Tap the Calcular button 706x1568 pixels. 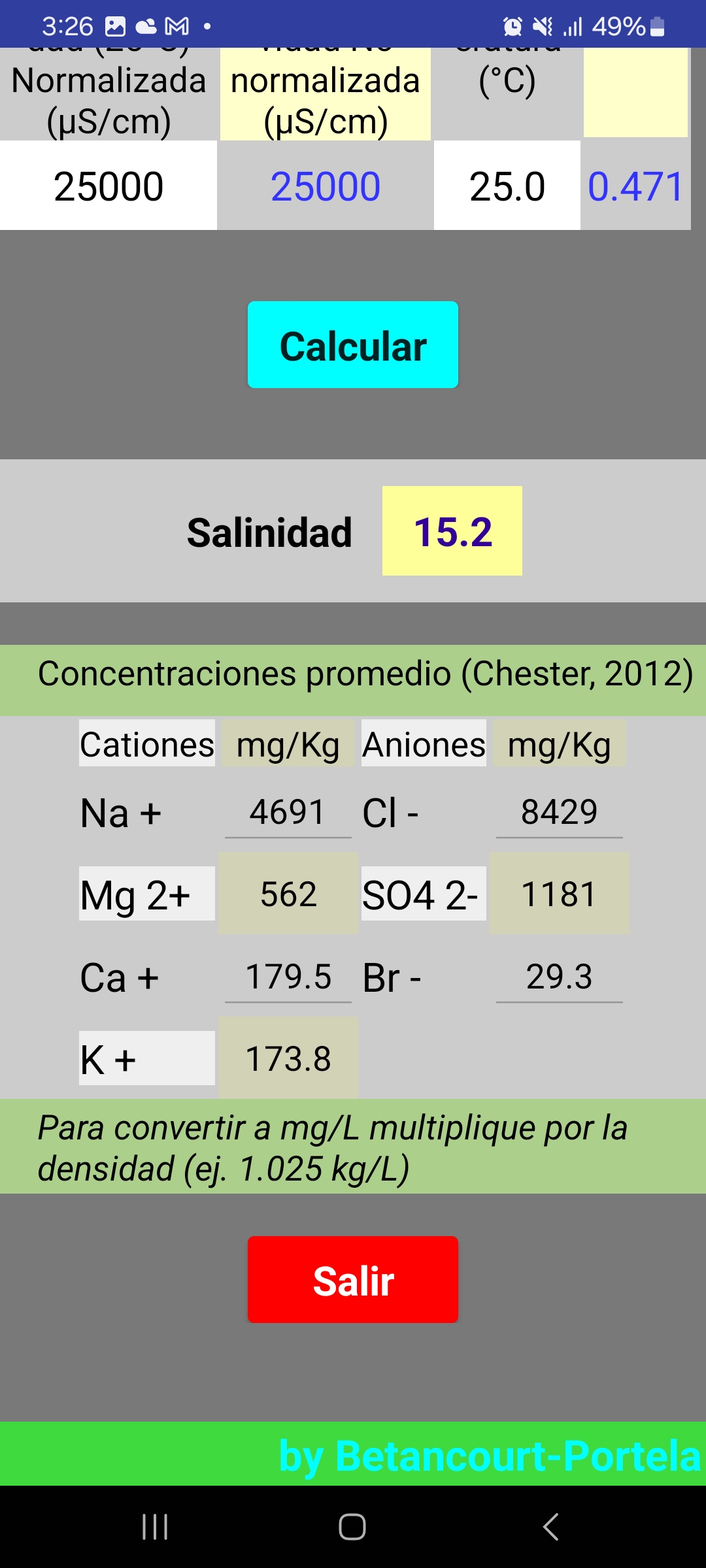(352, 345)
